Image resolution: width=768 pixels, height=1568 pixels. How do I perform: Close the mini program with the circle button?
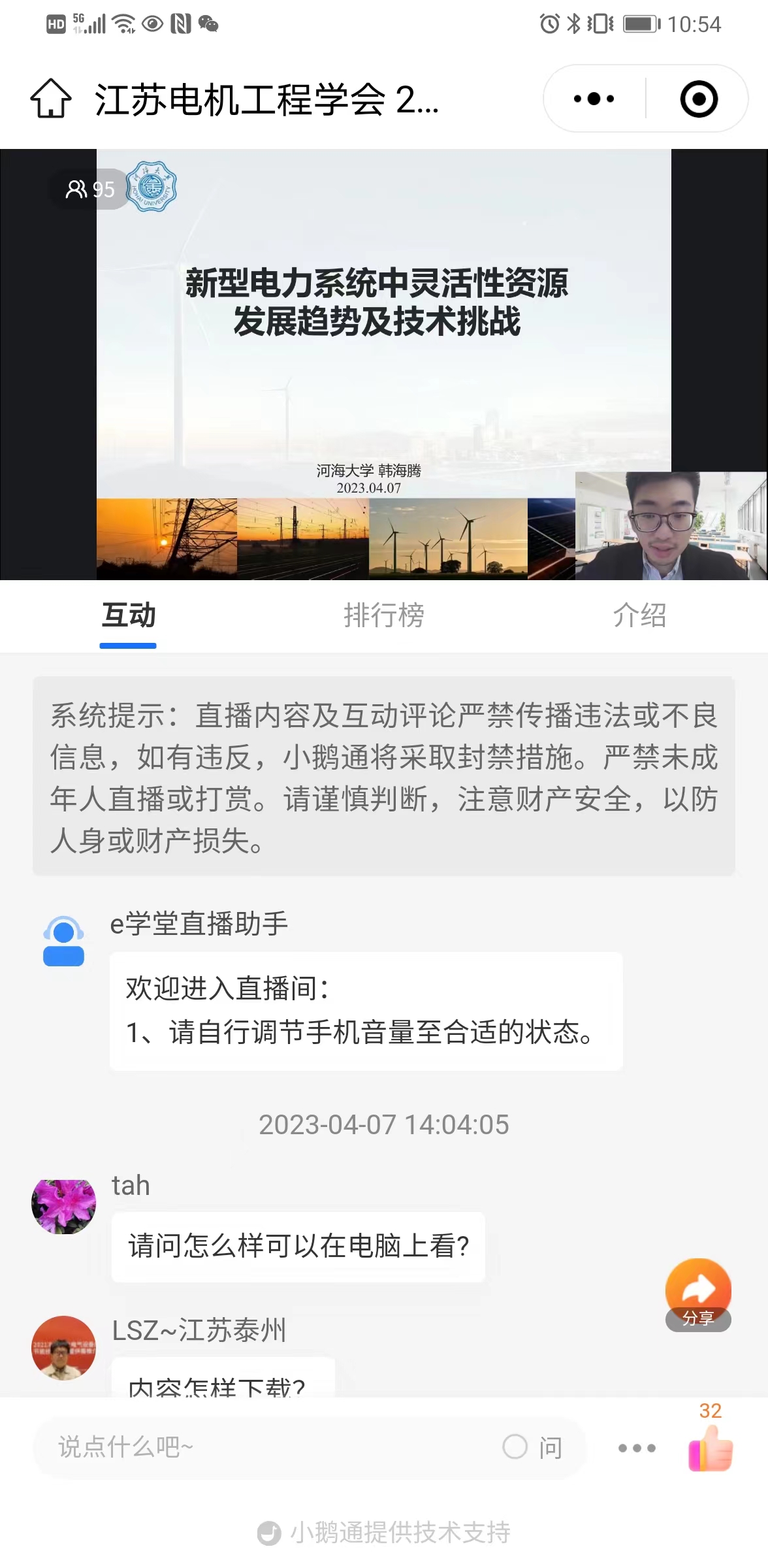click(x=699, y=99)
